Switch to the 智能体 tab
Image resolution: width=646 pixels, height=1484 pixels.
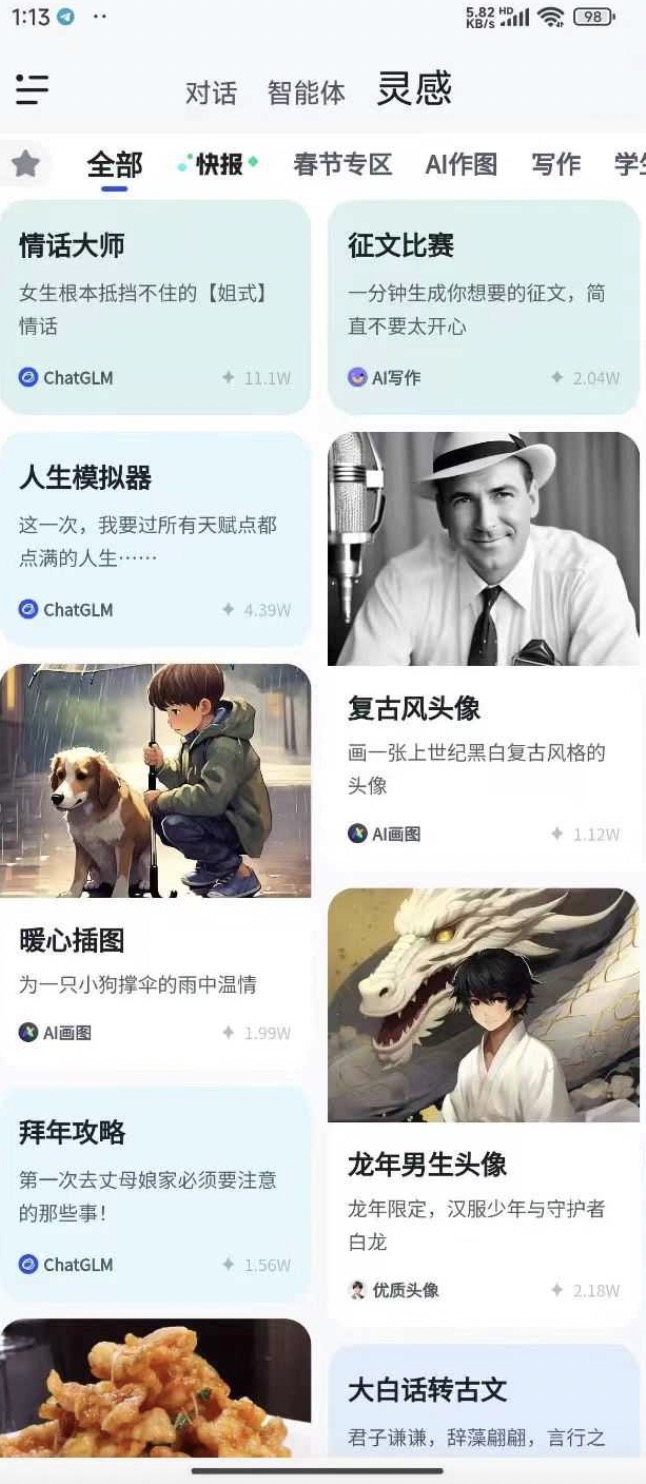pyautogui.click(x=306, y=93)
